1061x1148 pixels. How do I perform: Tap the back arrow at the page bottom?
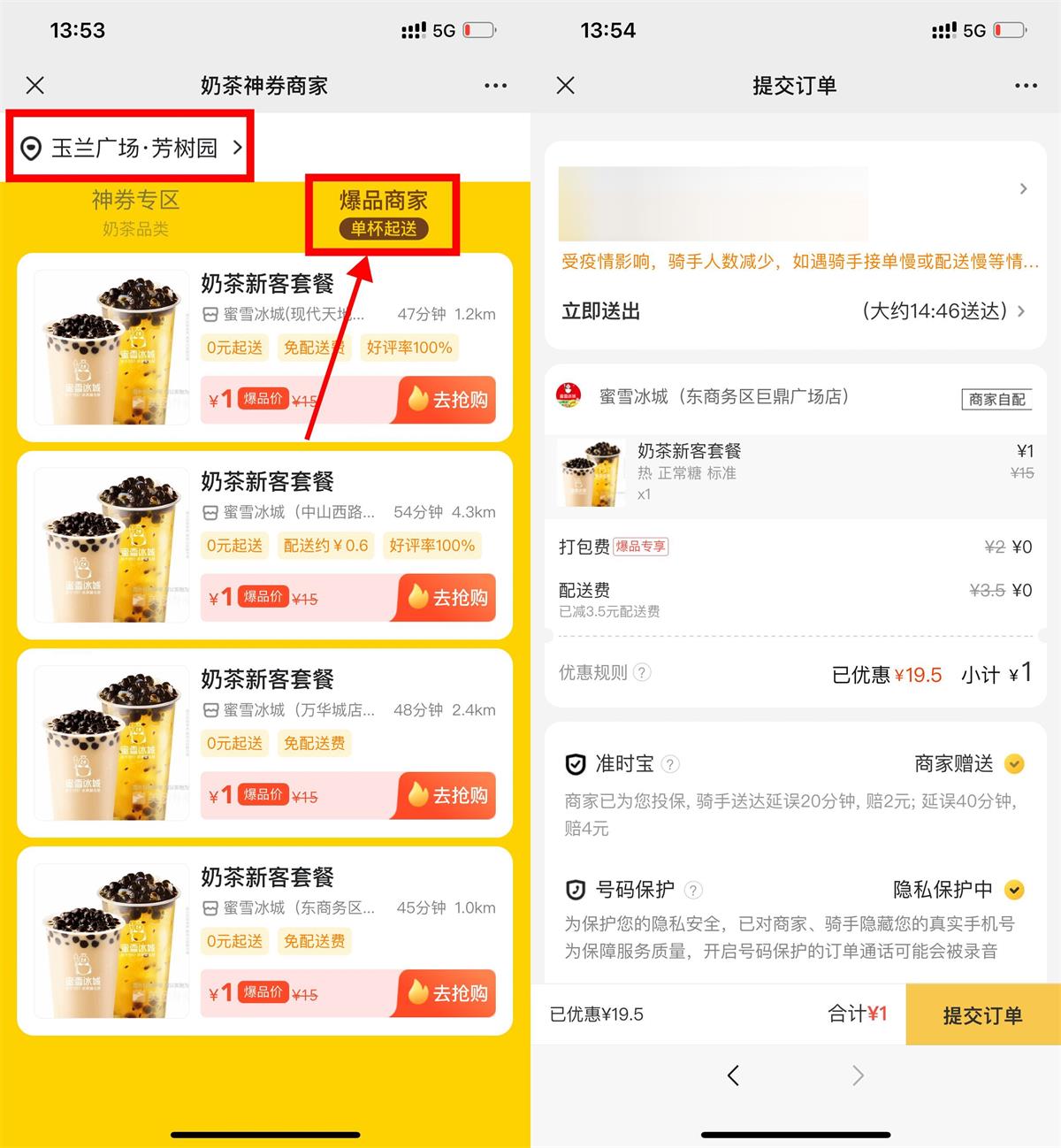pos(733,1075)
